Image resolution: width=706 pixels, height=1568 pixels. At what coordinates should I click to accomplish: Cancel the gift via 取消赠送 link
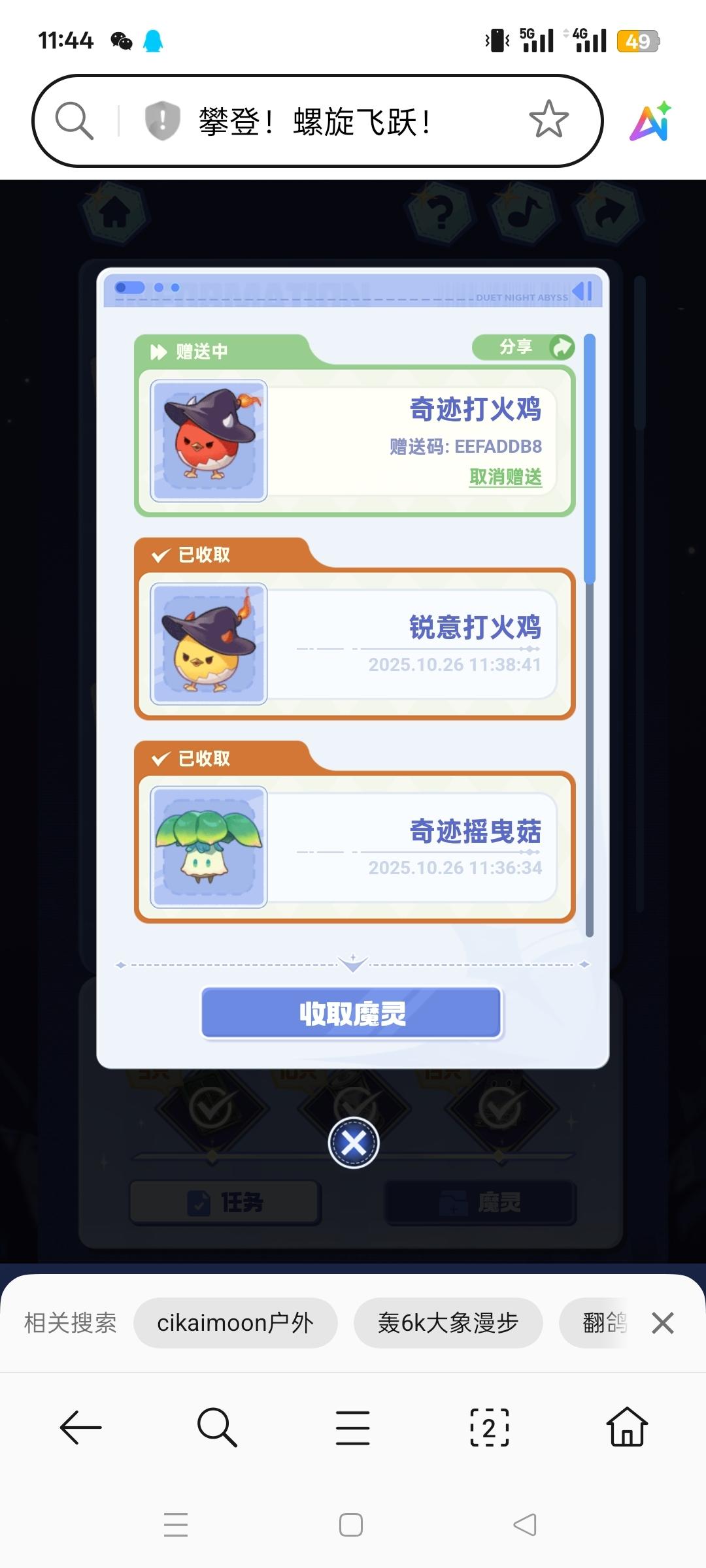tap(505, 477)
